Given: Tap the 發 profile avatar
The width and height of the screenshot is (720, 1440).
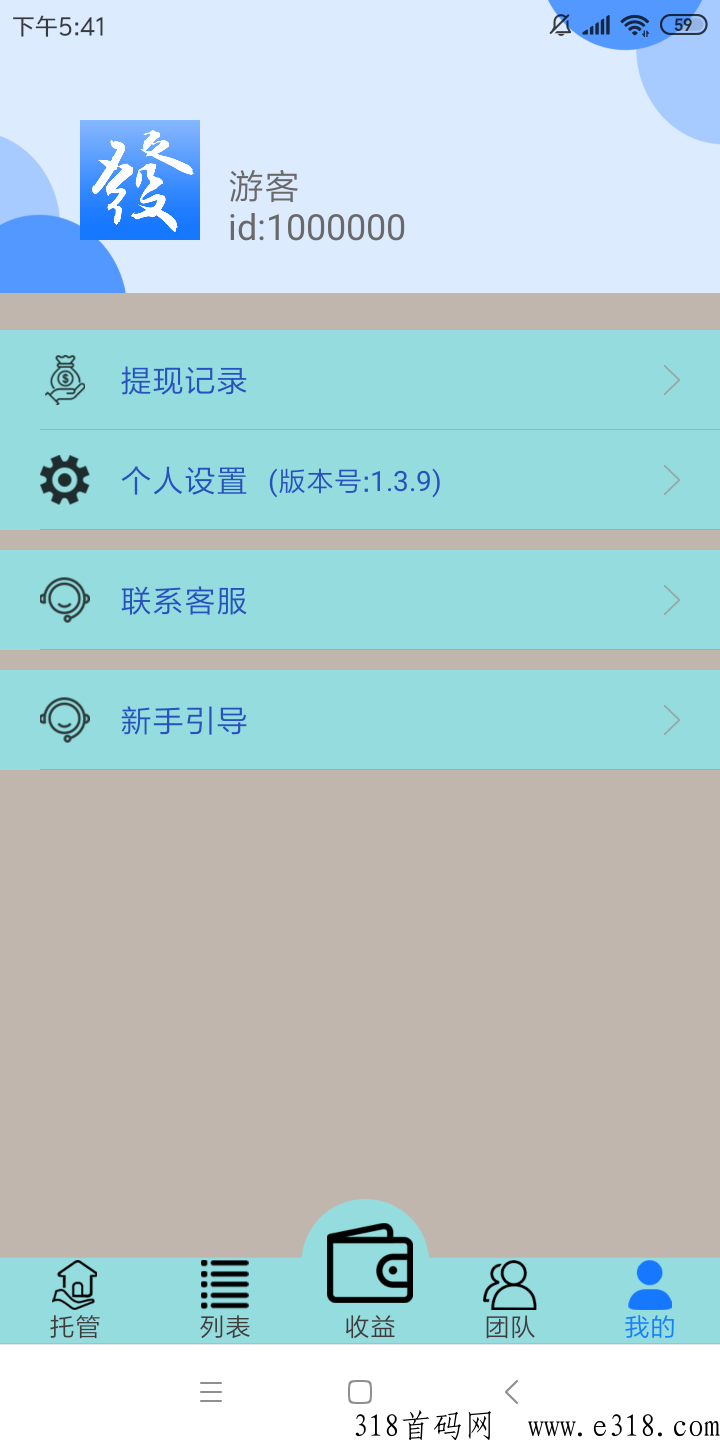Looking at the screenshot, I should (x=140, y=180).
